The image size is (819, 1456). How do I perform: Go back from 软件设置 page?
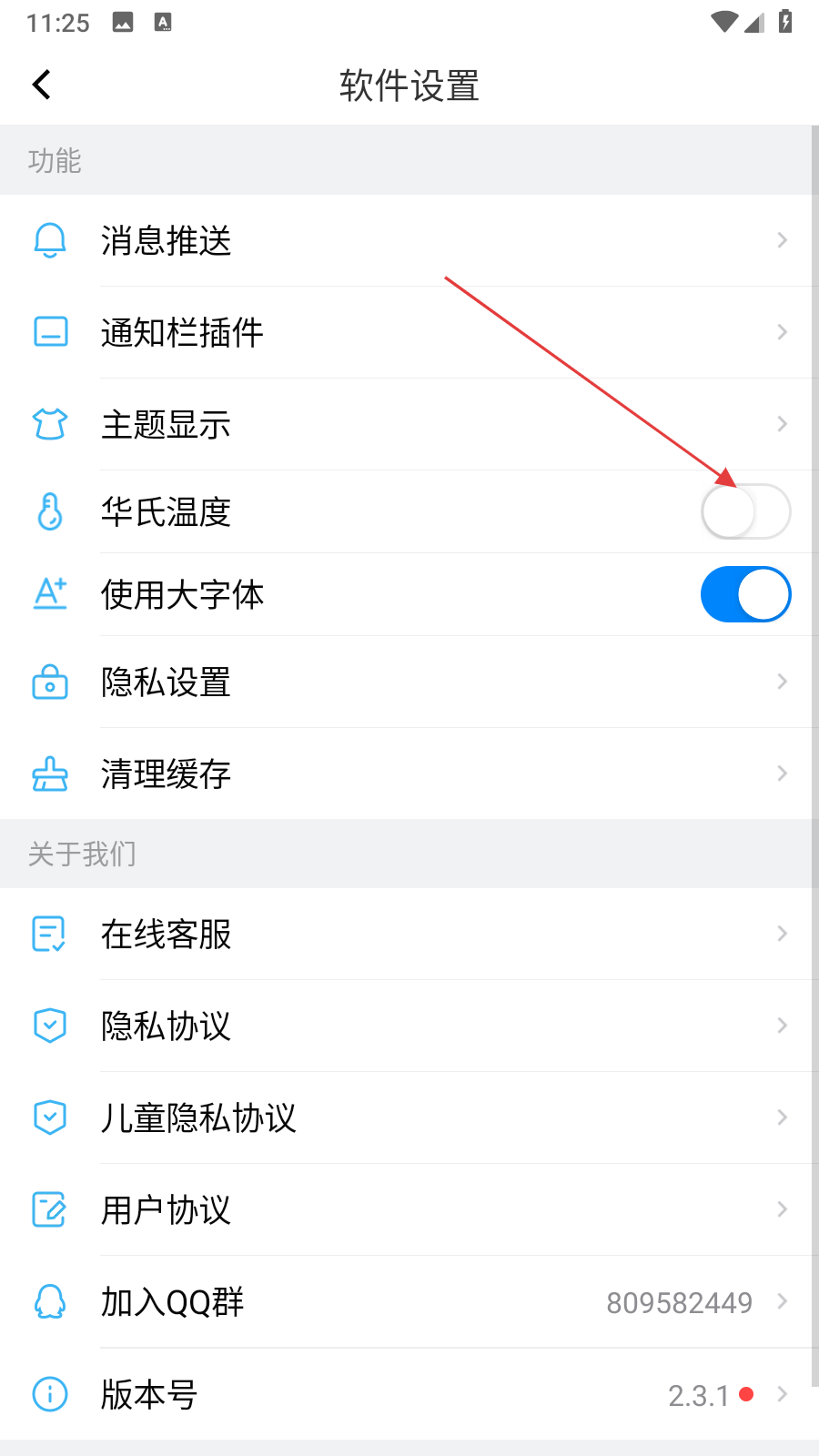pyautogui.click(x=42, y=86)
